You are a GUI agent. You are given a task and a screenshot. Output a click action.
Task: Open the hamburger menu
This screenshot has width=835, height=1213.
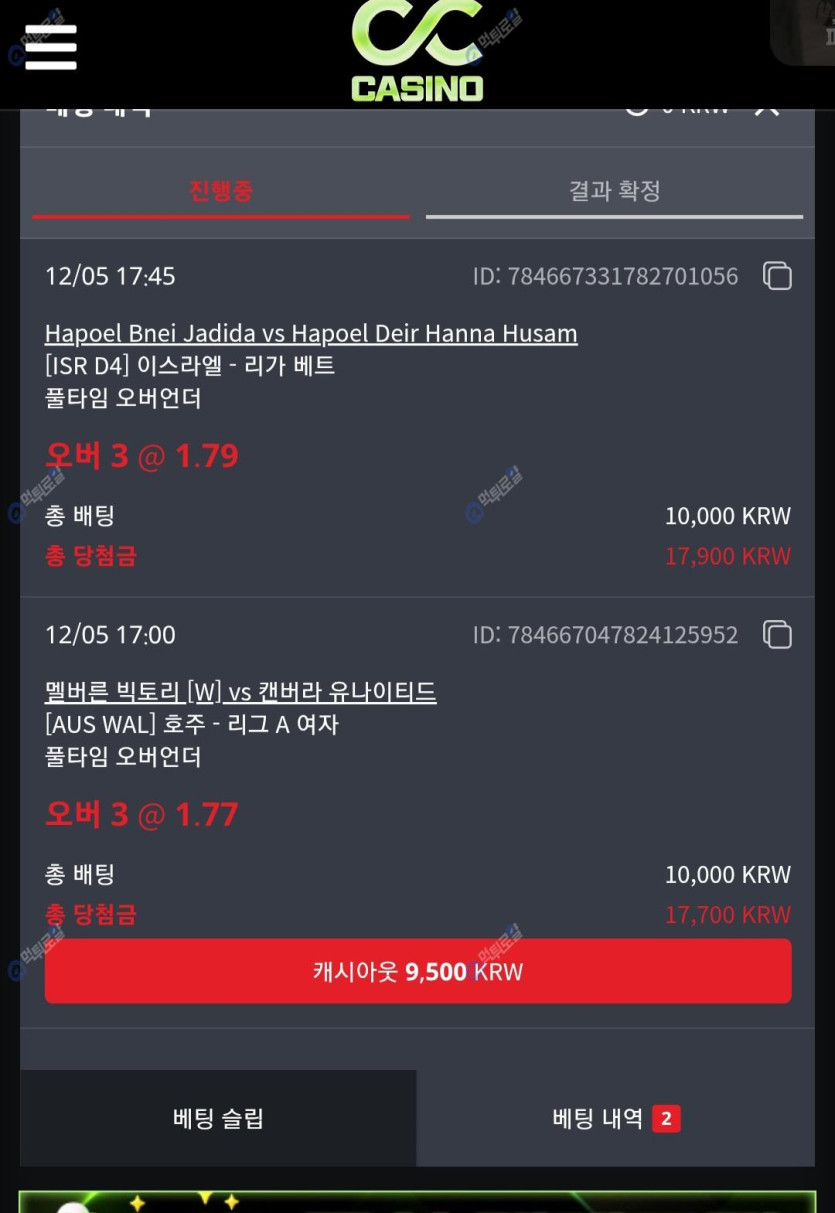point(51,46)
